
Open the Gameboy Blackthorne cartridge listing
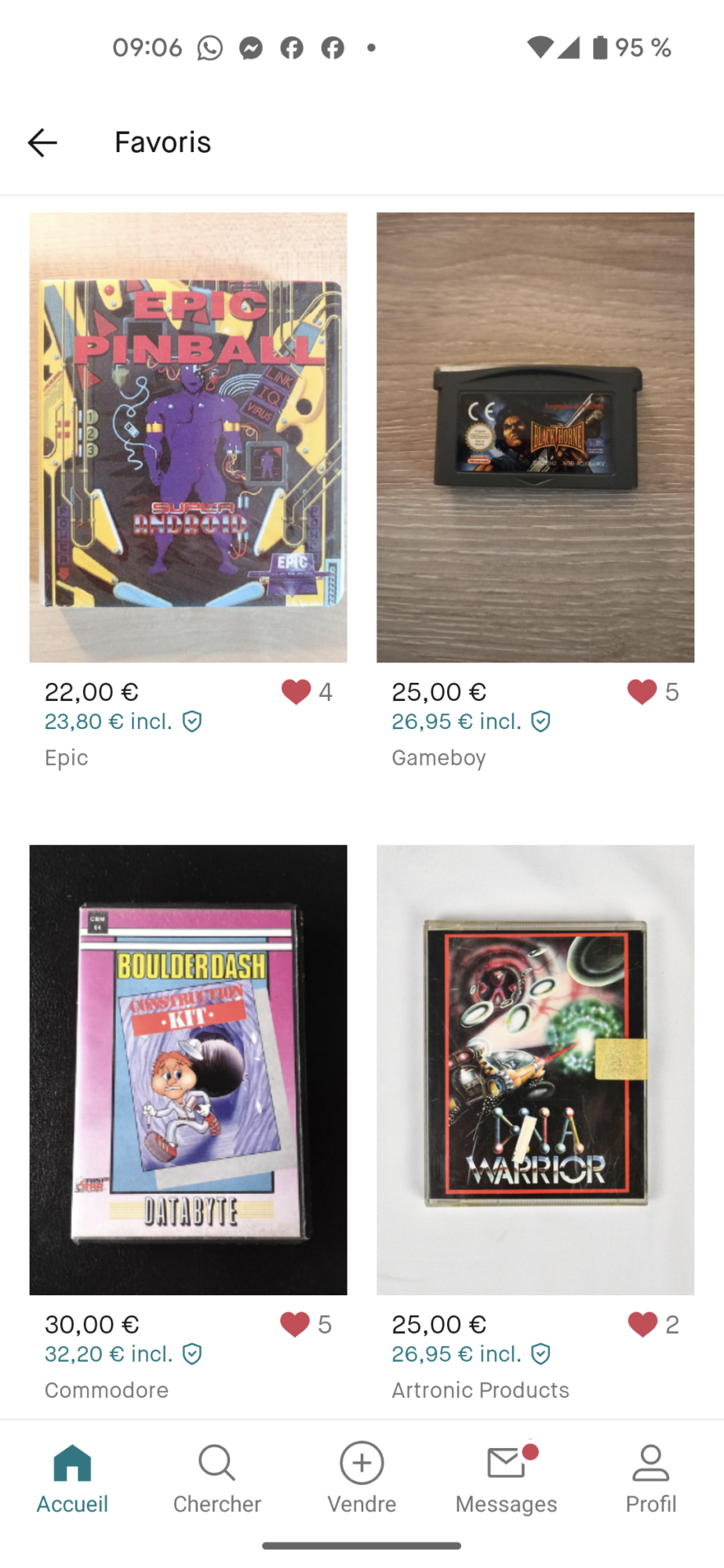(535, 437)
